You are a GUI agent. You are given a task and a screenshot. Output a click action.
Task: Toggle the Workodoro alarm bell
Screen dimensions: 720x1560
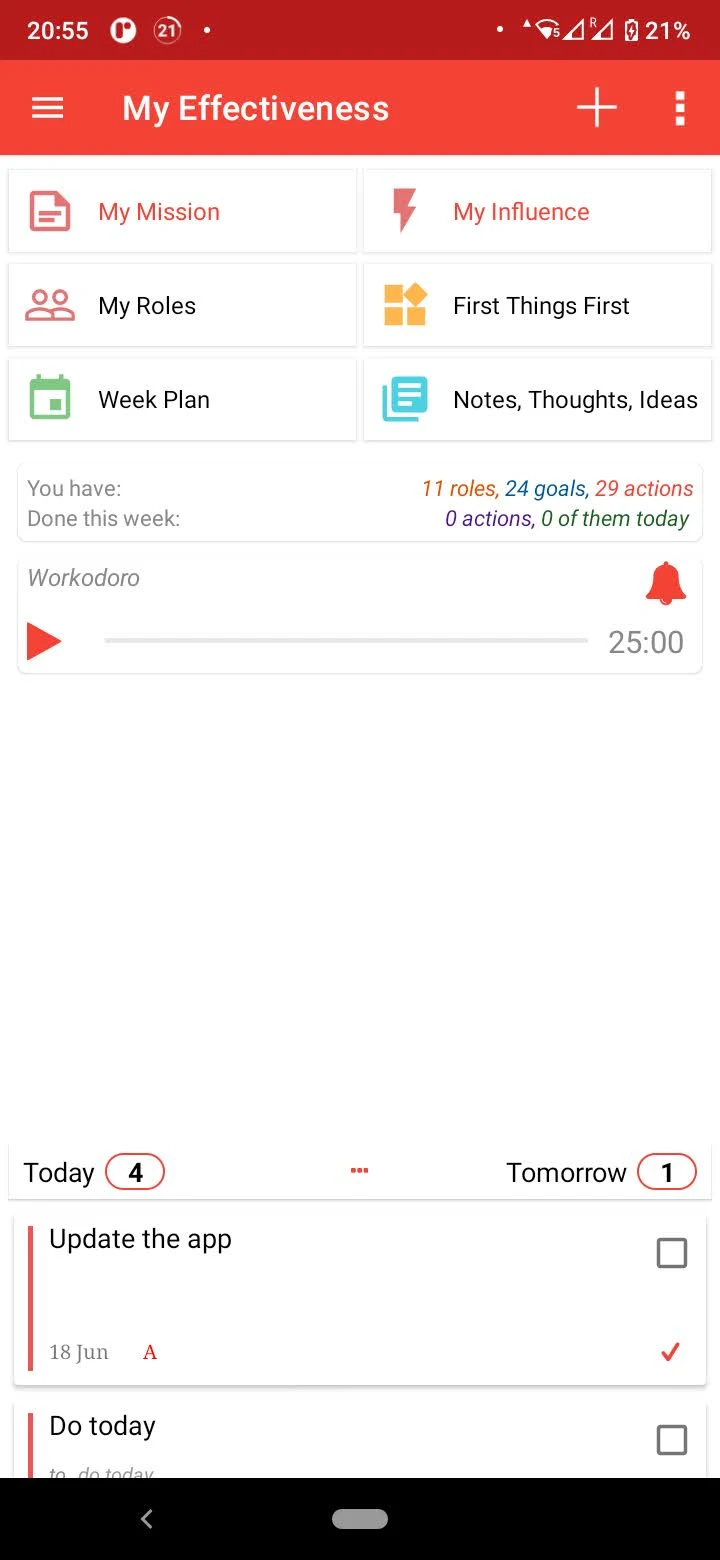tap(666, 583)
